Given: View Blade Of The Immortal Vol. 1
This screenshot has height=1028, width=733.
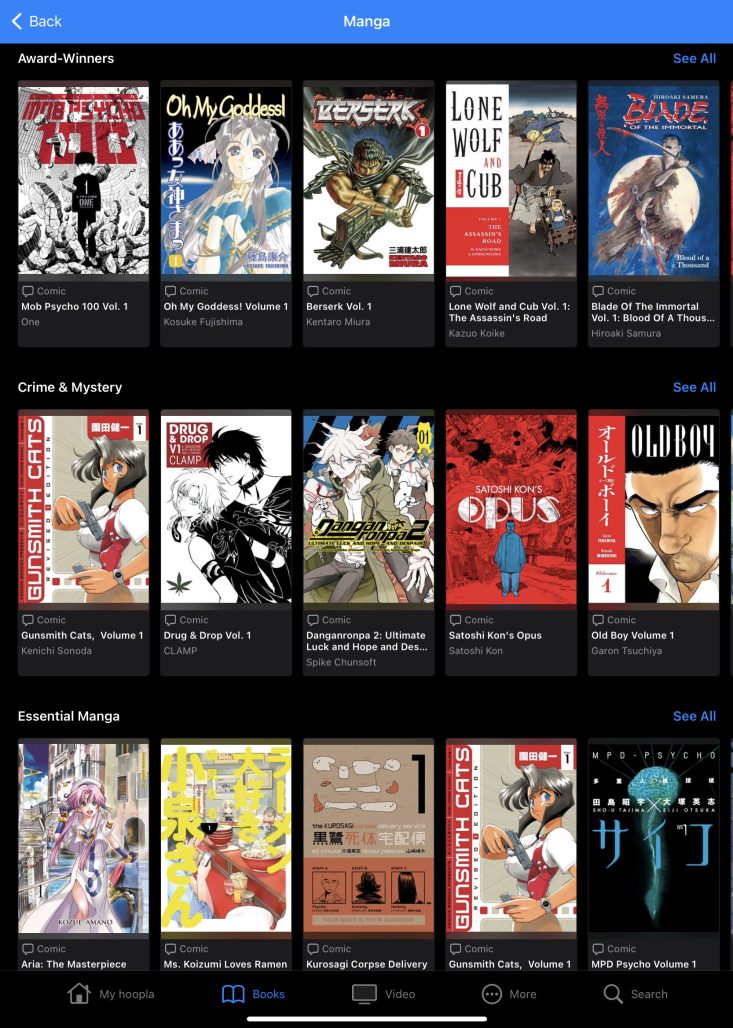Looking at the screenshot, I should tap(653, 180).
